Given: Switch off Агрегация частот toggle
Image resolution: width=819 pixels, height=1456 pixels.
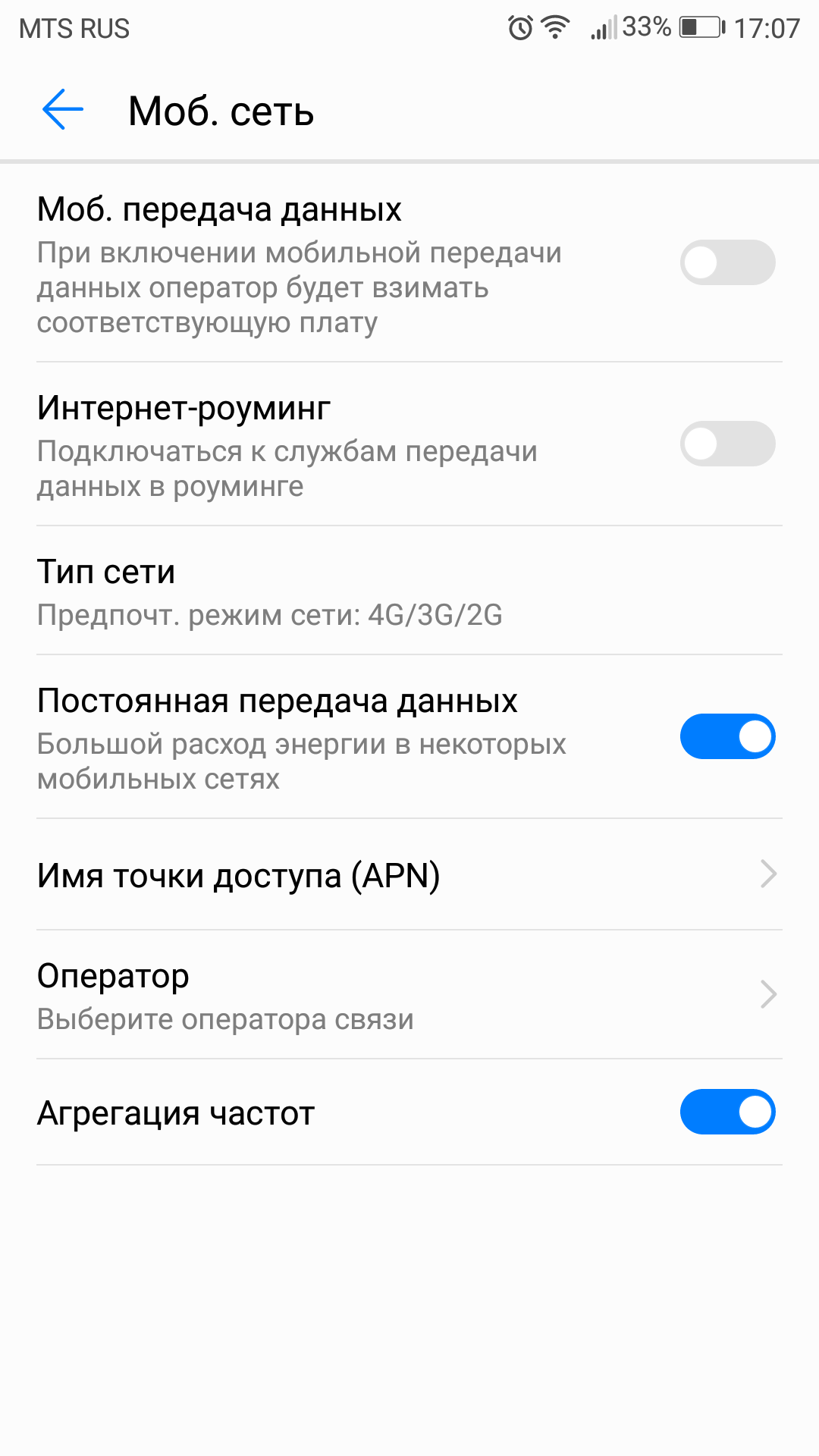Looking at the screenshot, I should tap(727, 1112).
